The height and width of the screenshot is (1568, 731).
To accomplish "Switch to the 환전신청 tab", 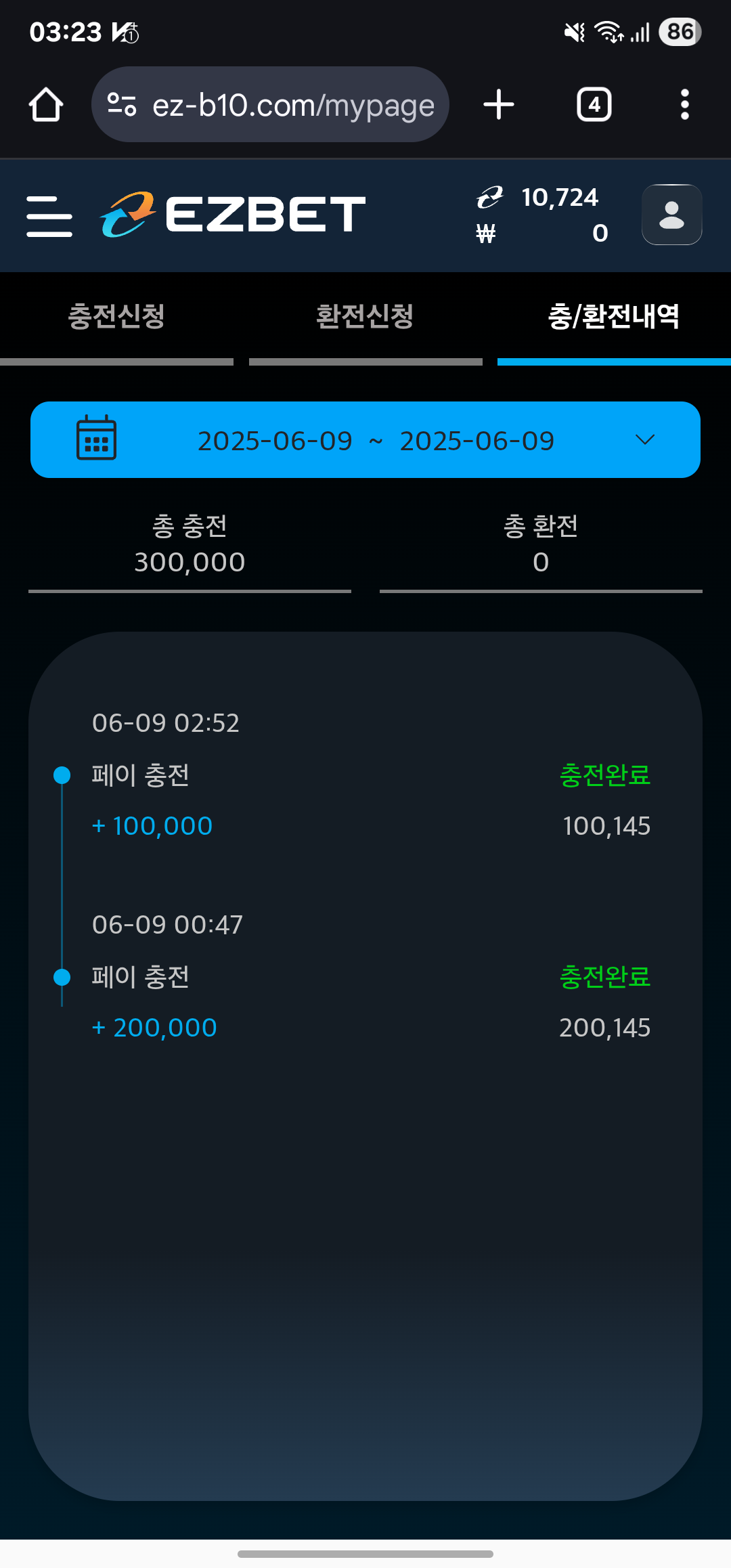I will click(365, 316).
